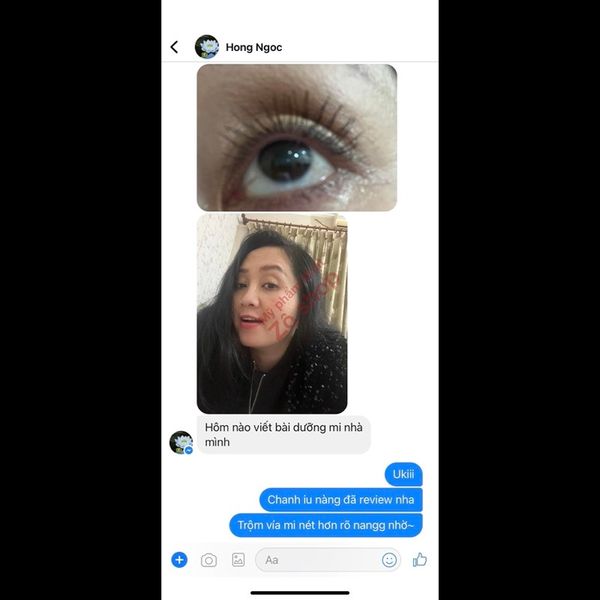Focus the Aa message field

[x=315, y=560]
